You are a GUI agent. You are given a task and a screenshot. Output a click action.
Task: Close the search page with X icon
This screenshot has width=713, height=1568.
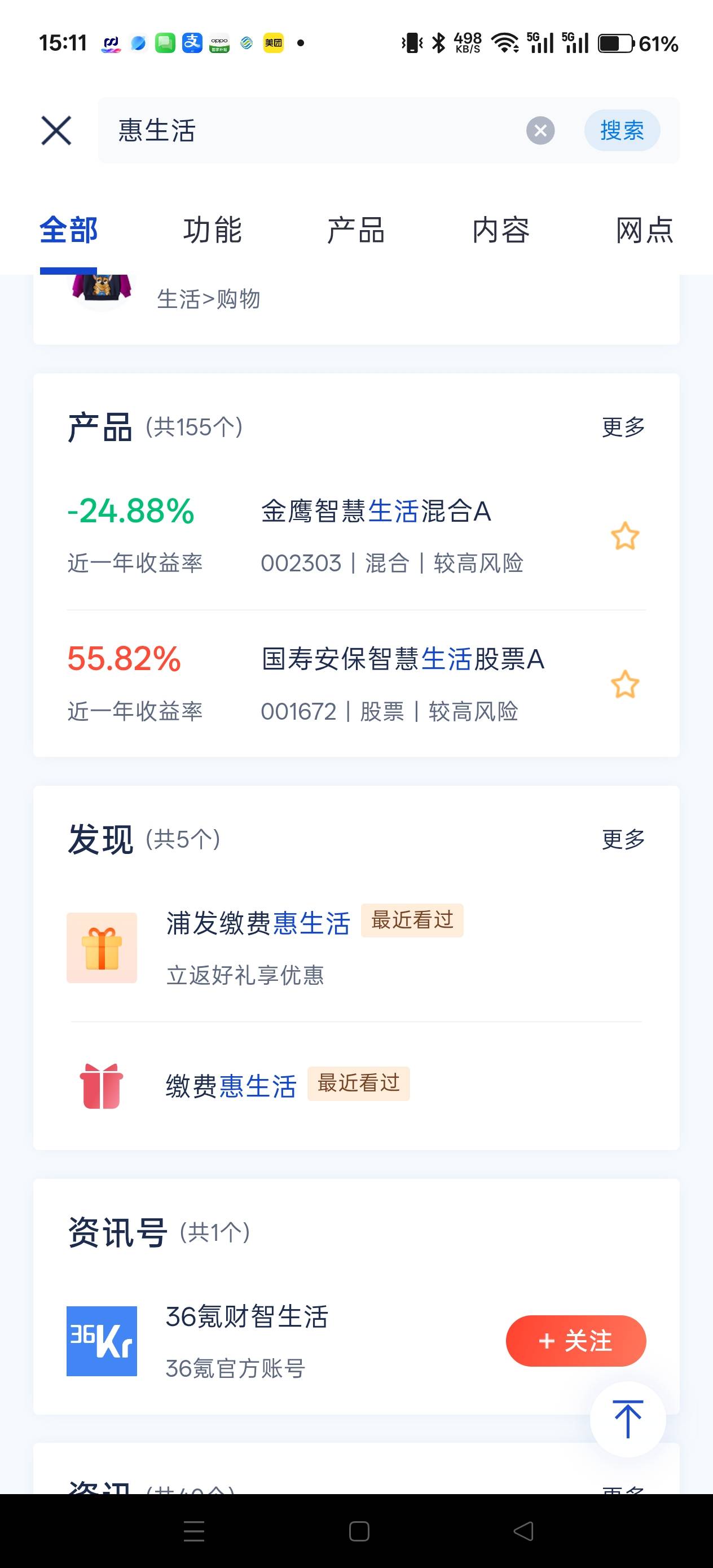click(56, 130)
